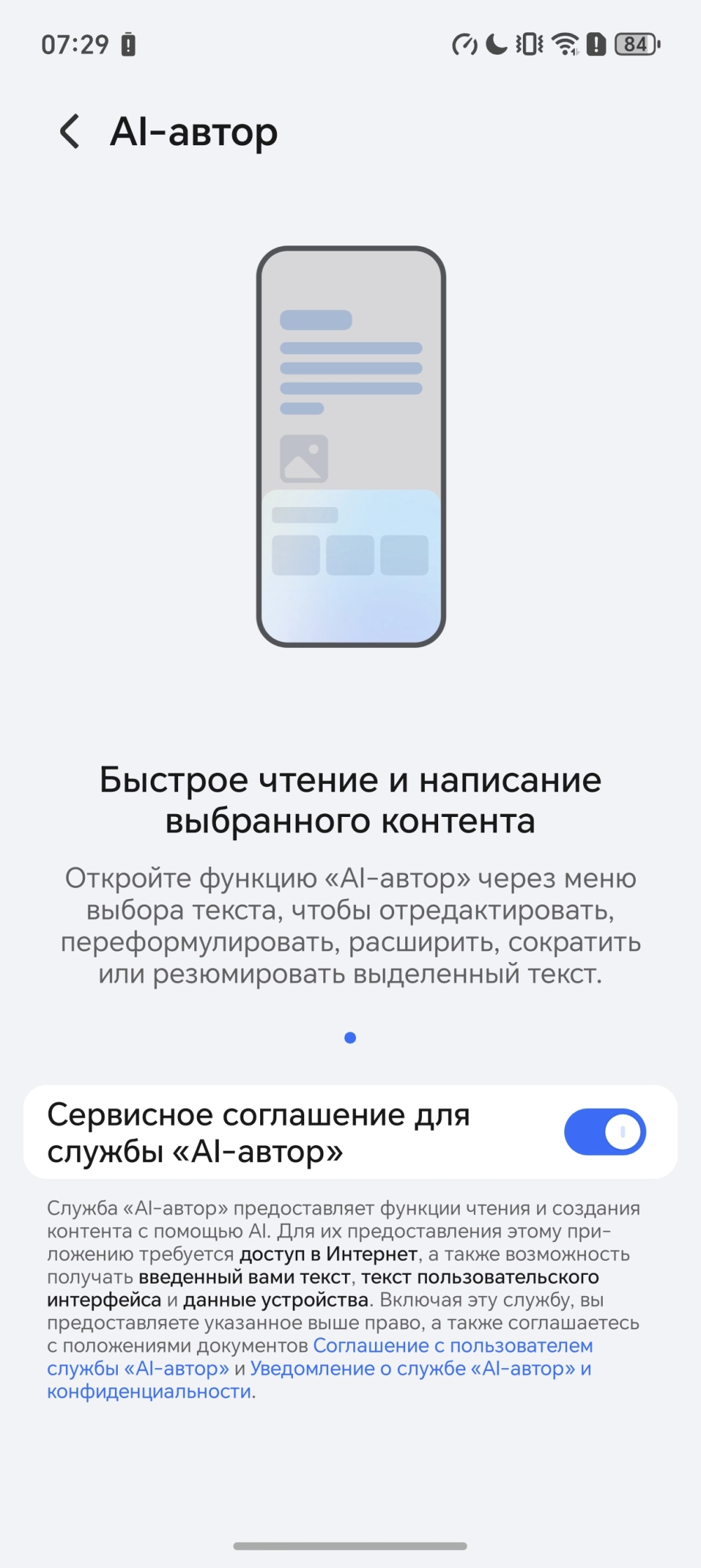
Task: Open «Соглашение с пользователем службы «AI-автор»» link
Action: pyautogui.click(x=452, y=1346)
